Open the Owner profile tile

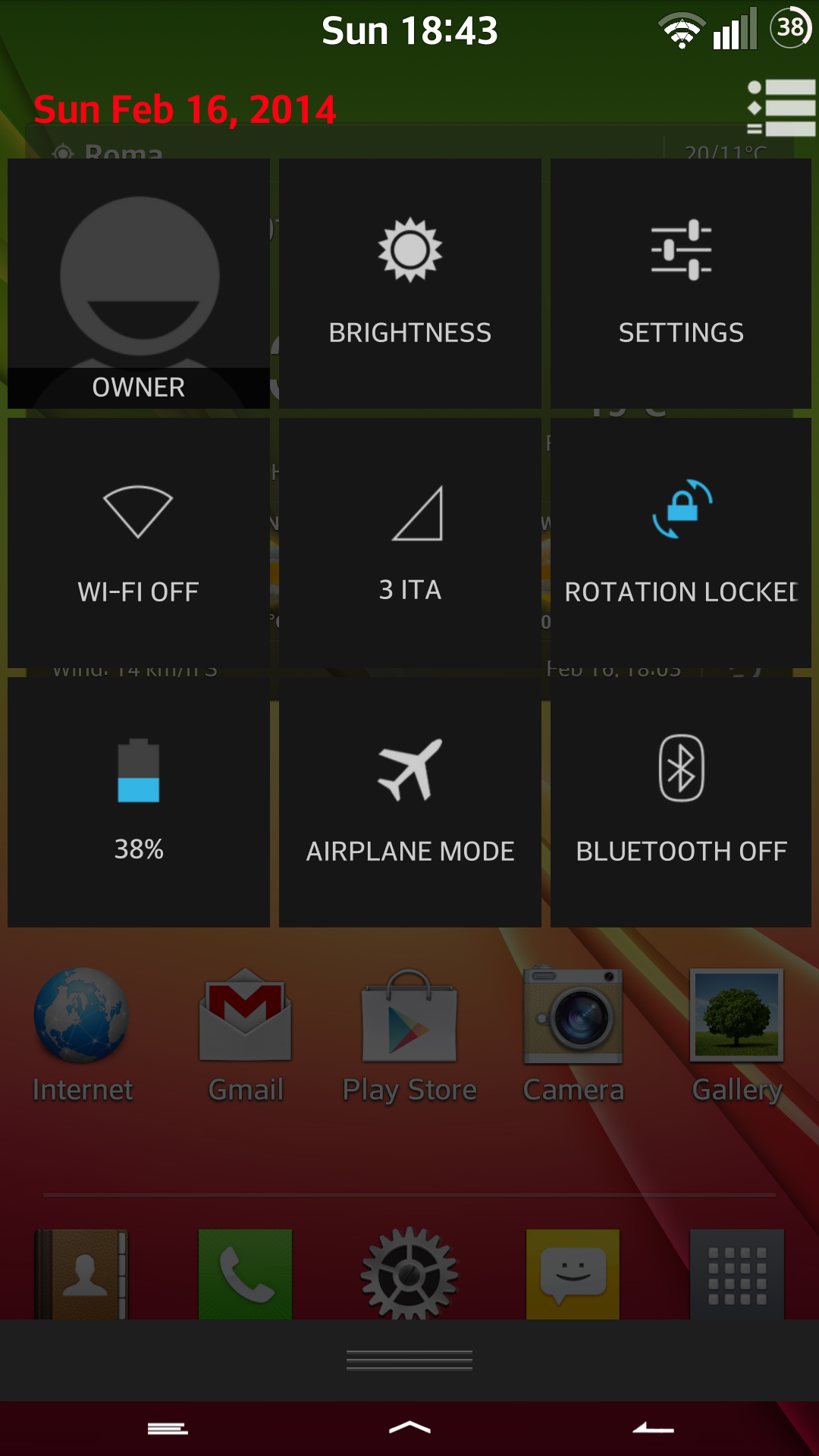pyautogui.click(x=139, y=284)
